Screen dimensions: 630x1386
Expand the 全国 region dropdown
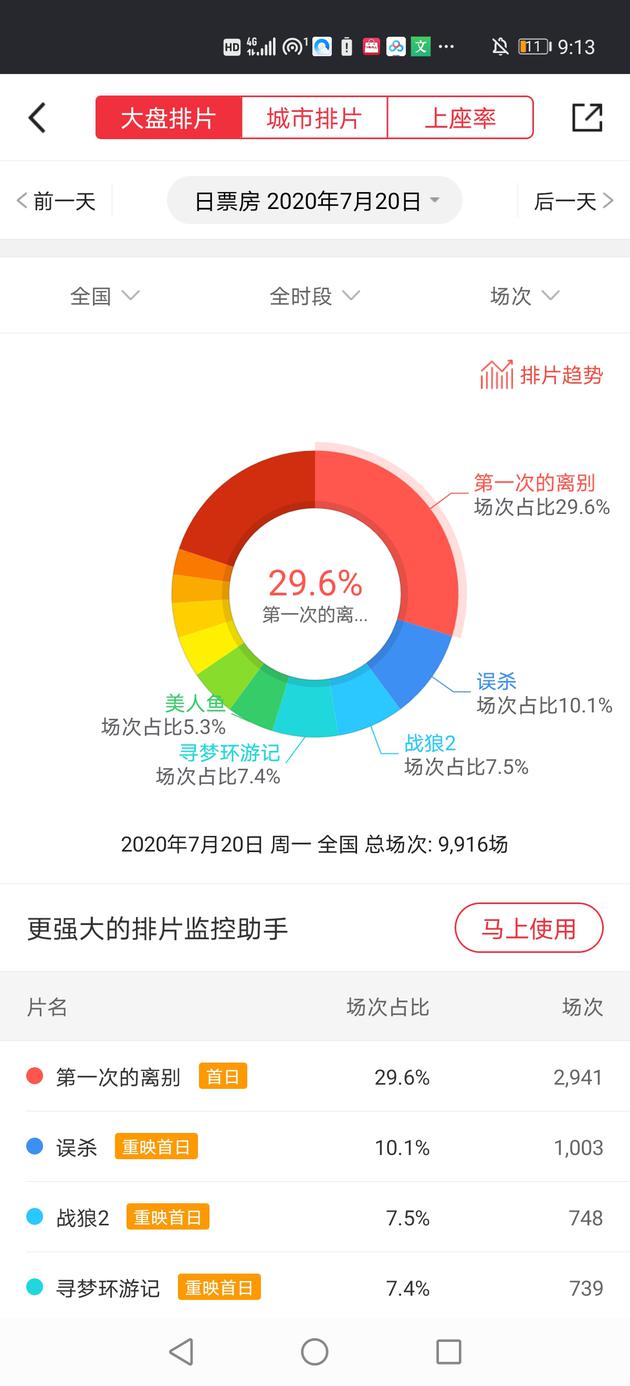click(x=104, y=296)
